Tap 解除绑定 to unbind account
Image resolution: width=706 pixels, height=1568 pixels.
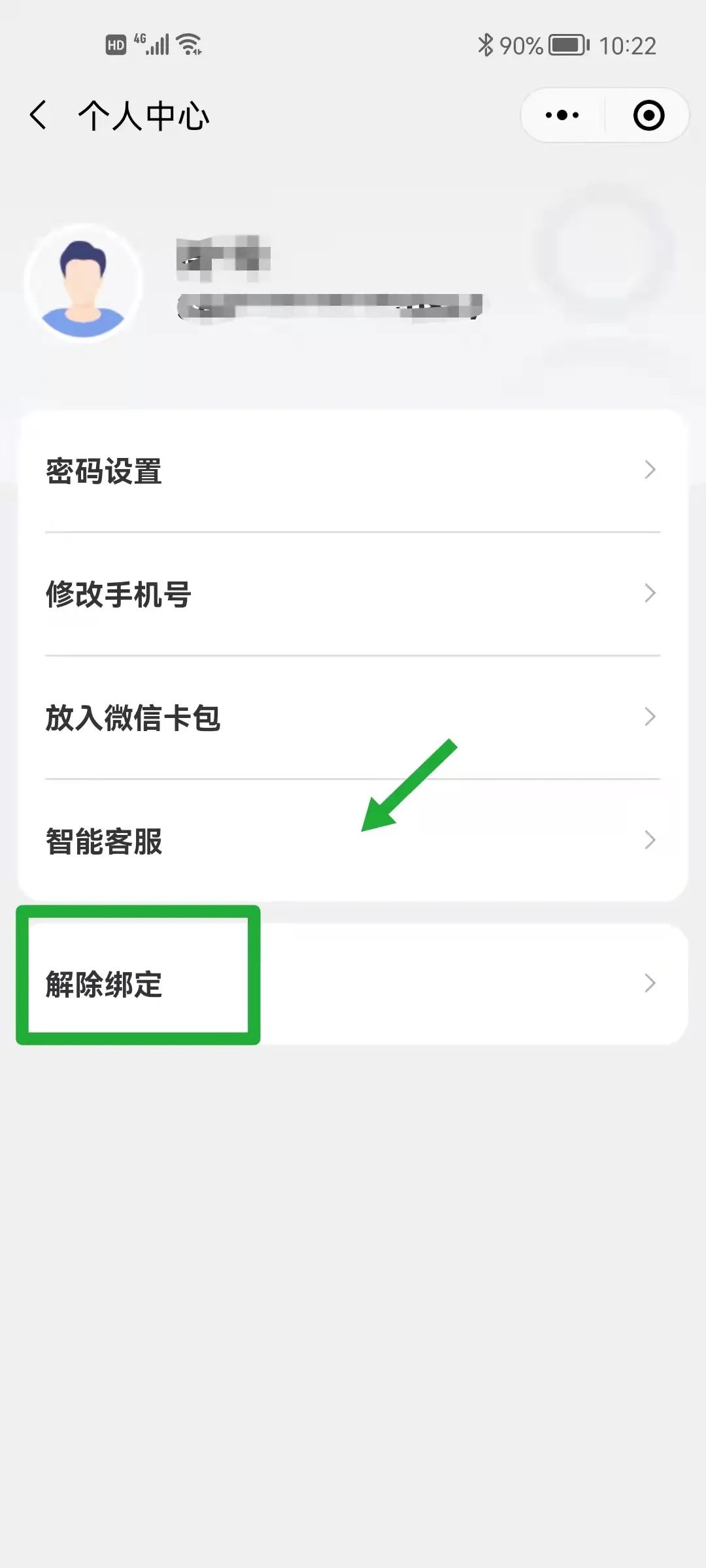click(353, 983)
